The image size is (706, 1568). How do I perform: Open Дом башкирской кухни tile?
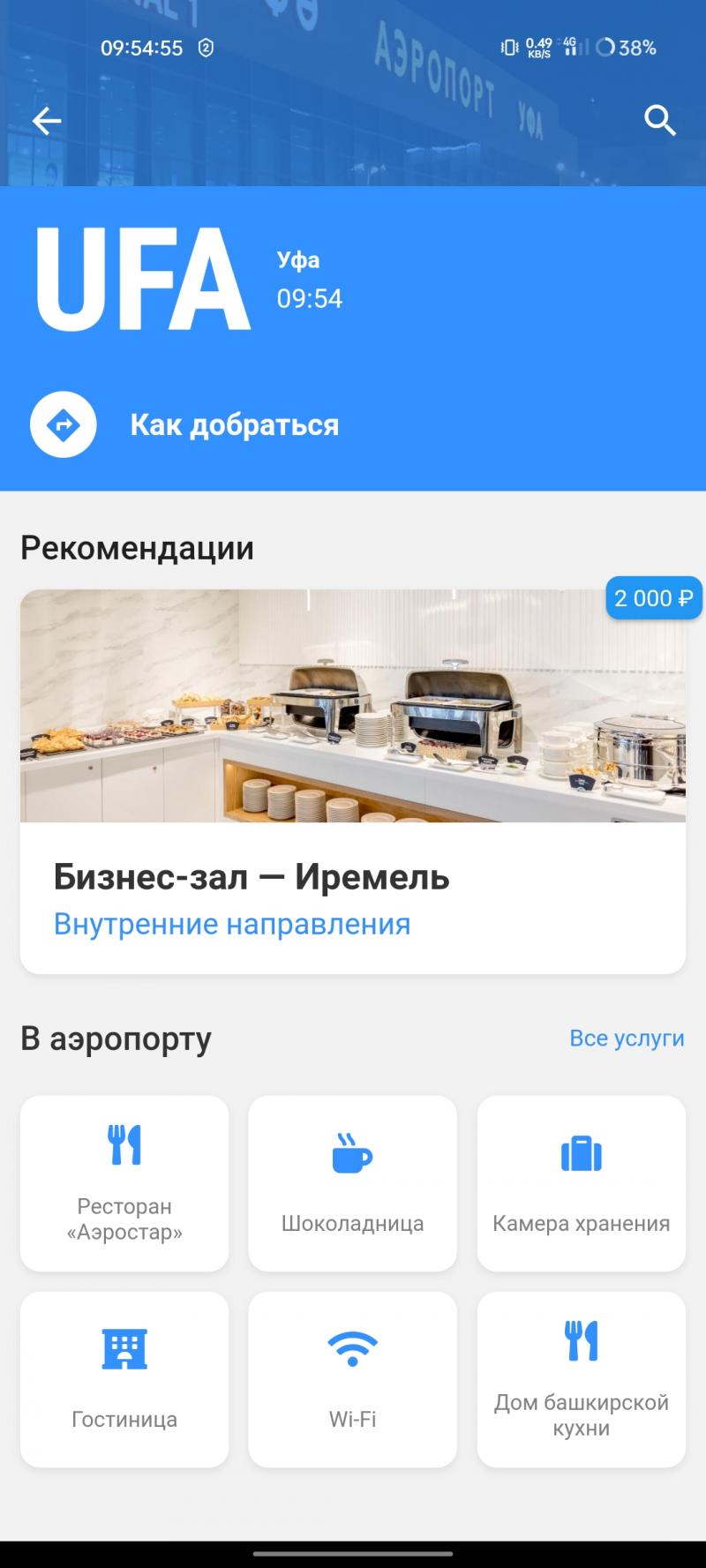tap(581, 1378)
